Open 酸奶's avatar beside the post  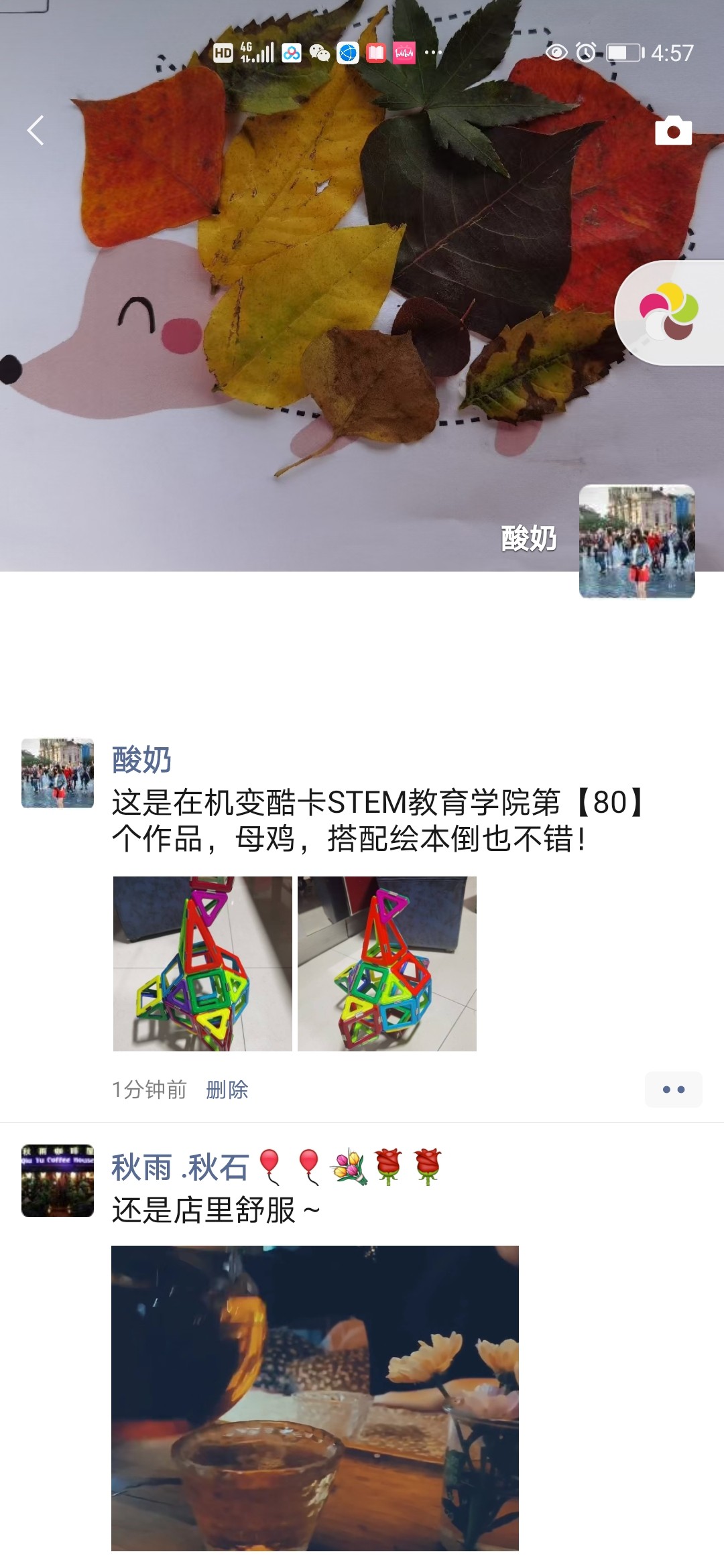point(58,773)
